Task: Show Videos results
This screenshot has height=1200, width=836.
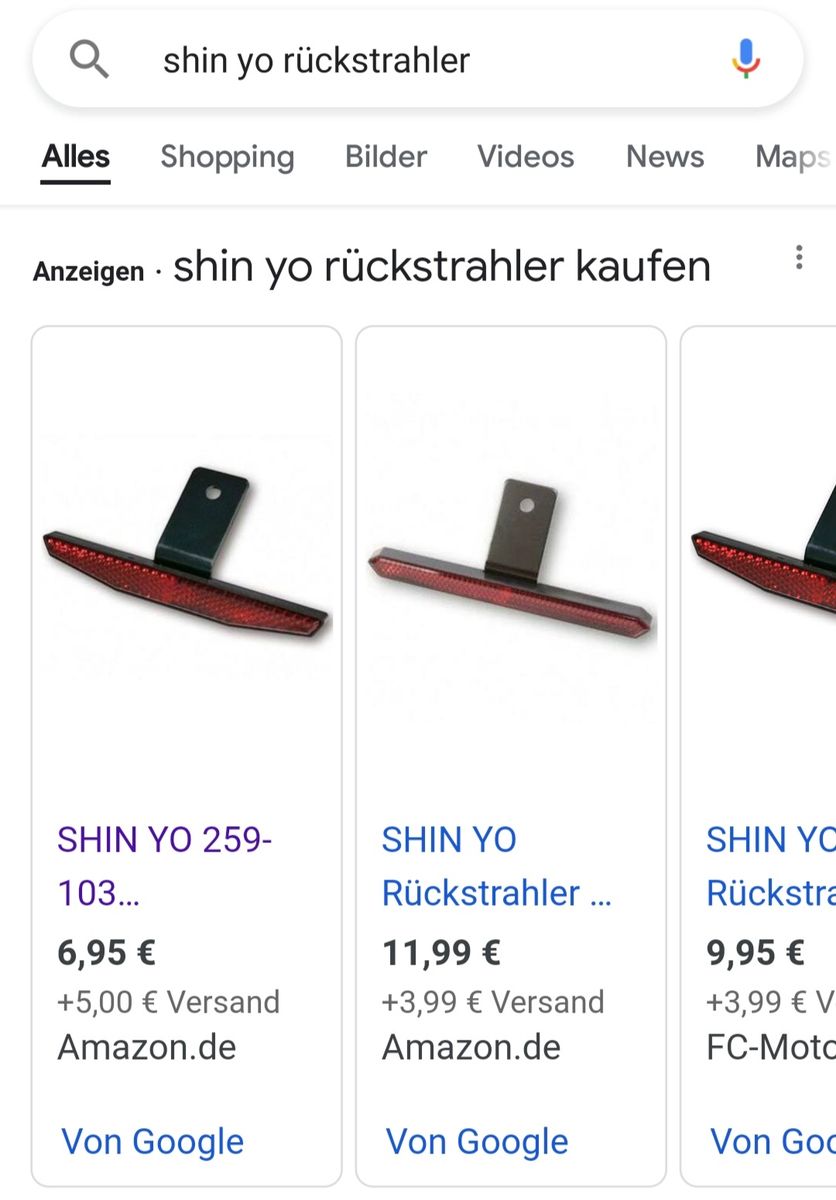Action: (526, 157)
